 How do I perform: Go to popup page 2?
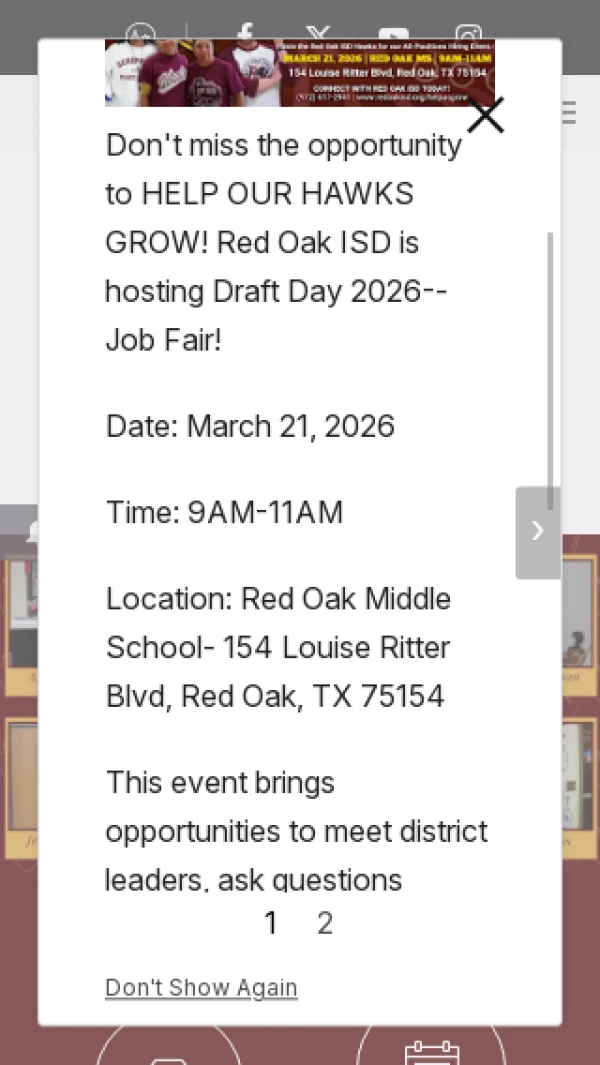pyautogui.click(x=324, y=923)
